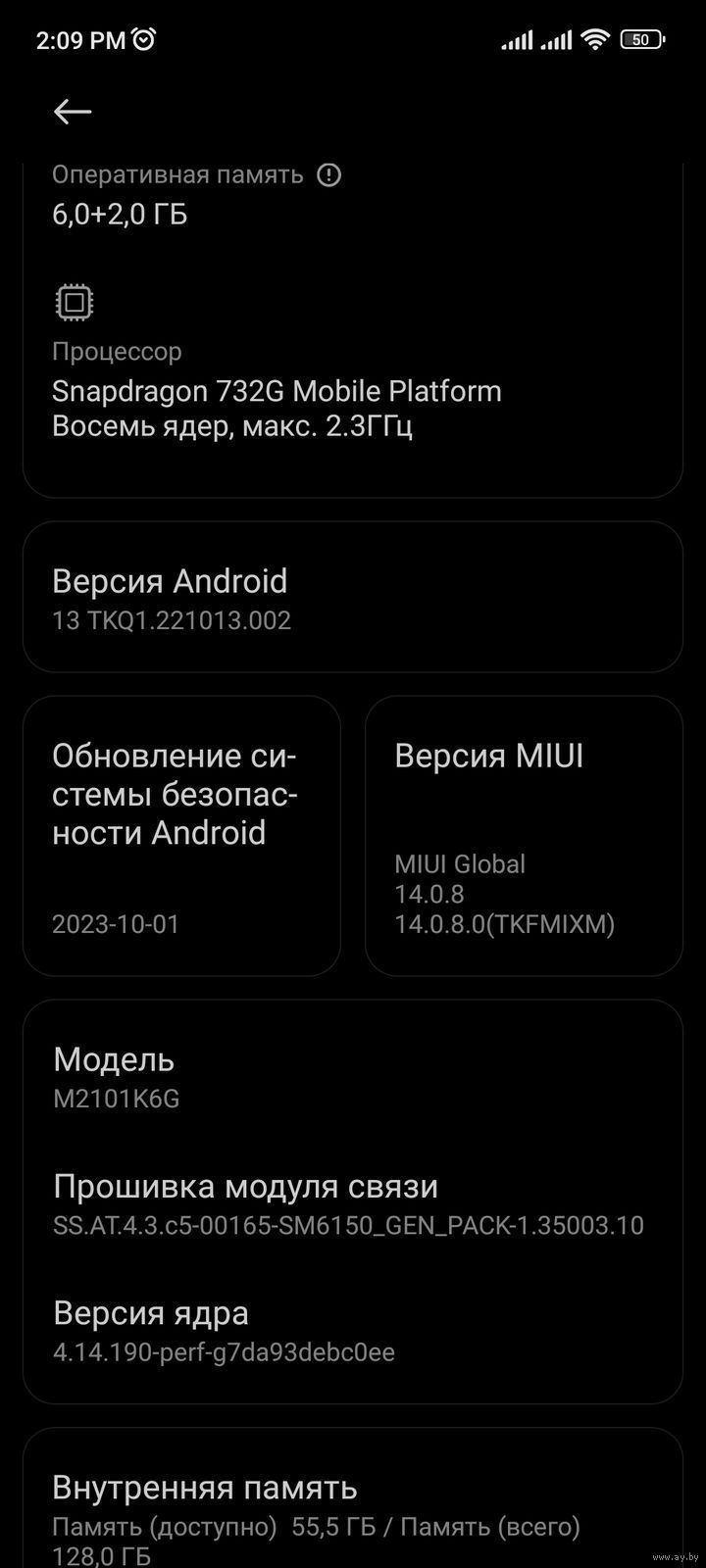Go back to the previous settings screen
The width and height of the screenshot is (706, 1568).
(73, 112)
